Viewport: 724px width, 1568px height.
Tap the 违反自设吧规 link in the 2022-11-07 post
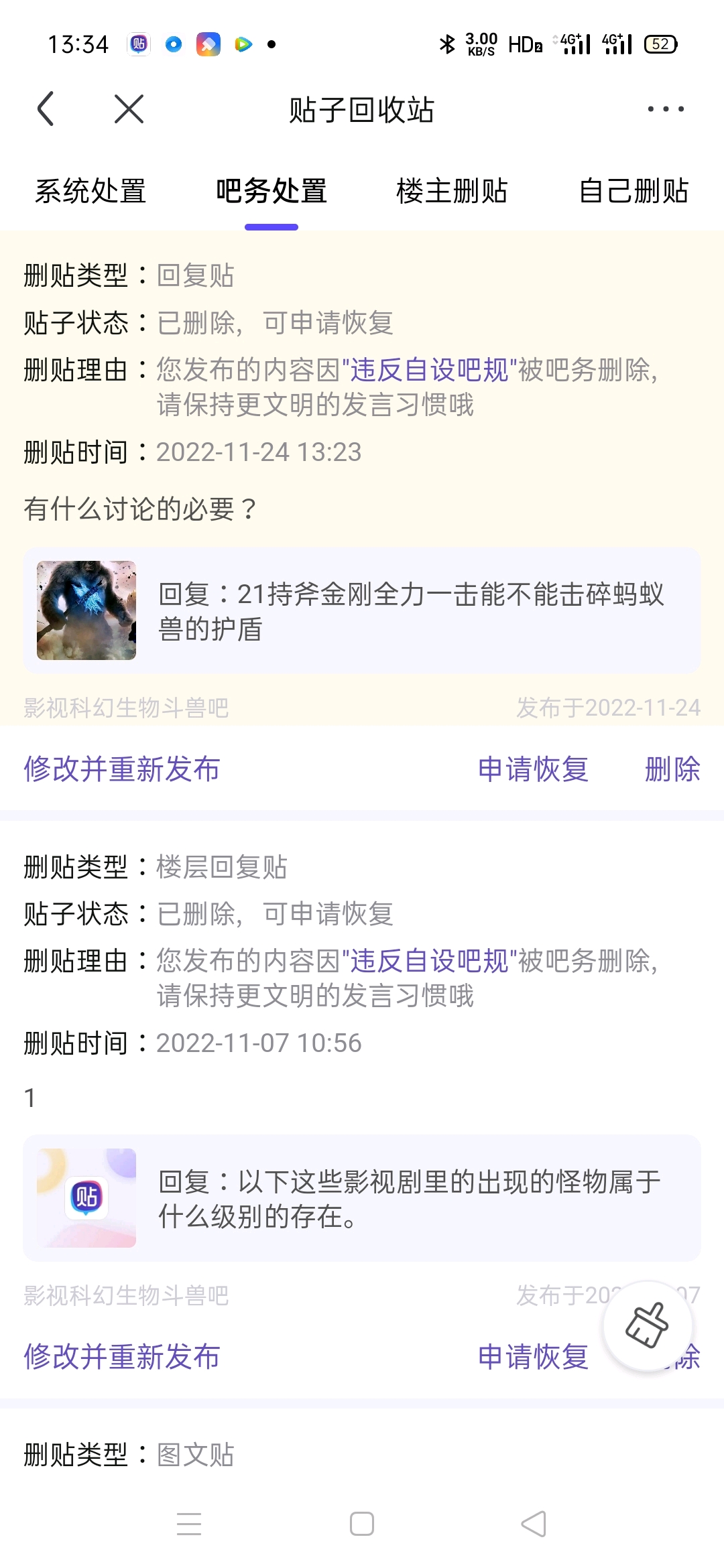tap(429, 961)
